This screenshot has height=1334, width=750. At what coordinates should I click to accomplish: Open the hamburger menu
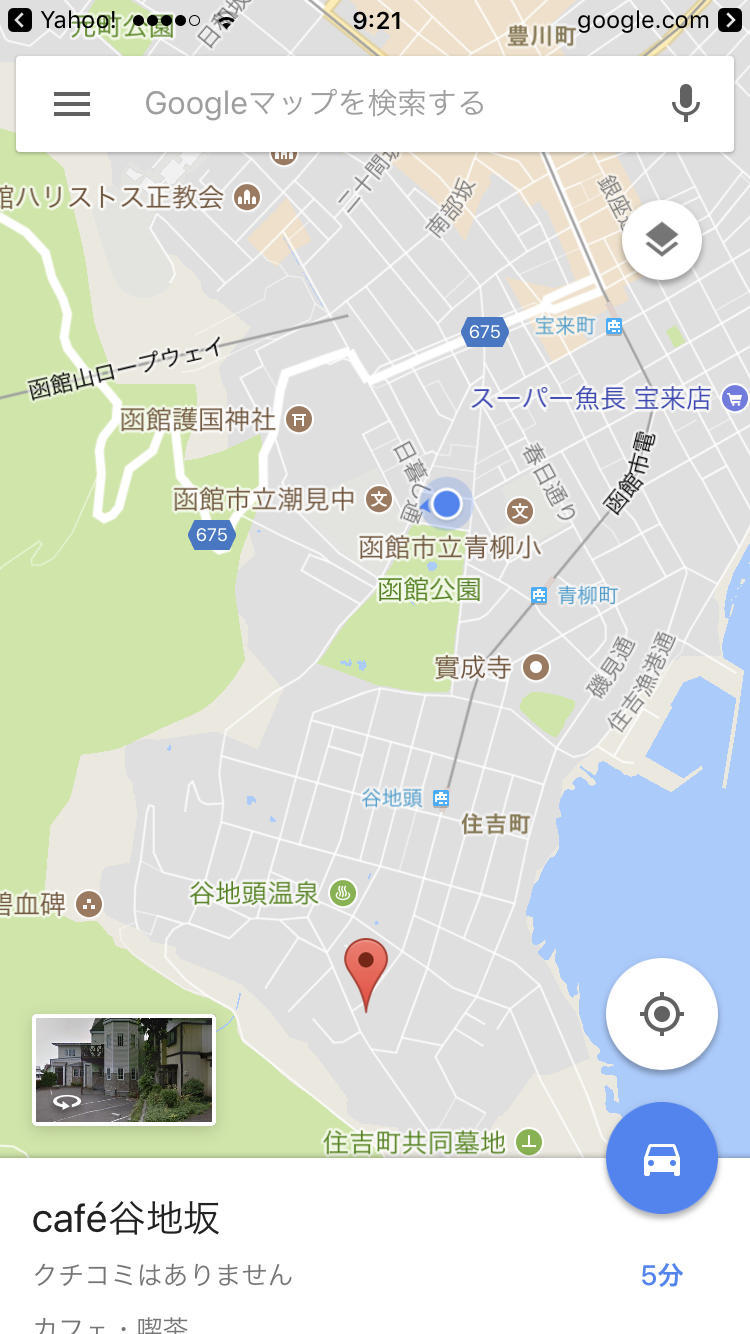72,104
